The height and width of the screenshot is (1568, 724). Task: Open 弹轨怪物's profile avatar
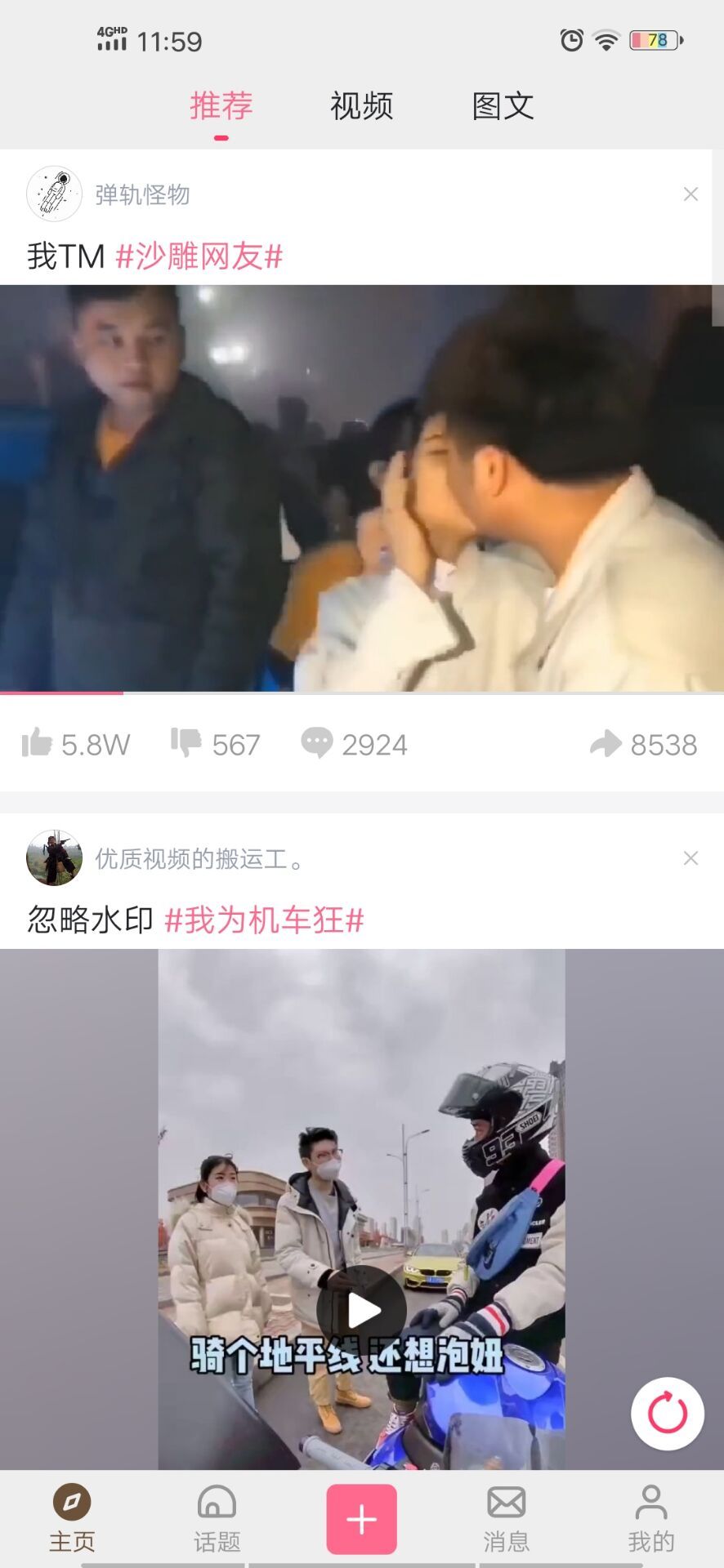coord(55,194)
